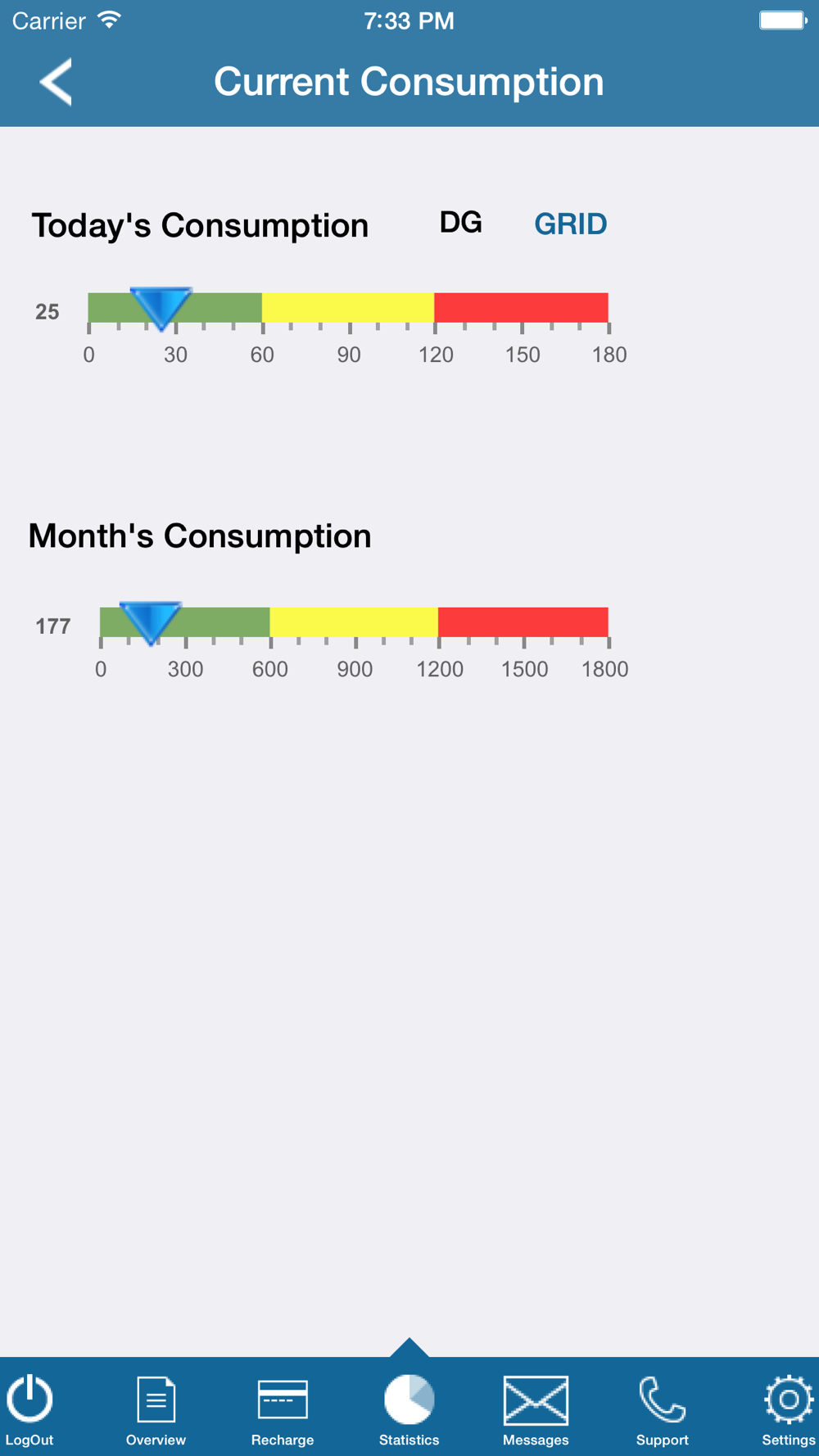819x1456 pixels.
Task: Go to the Recharge tab
Action: pyautogui.click(x=283, y=1409)
